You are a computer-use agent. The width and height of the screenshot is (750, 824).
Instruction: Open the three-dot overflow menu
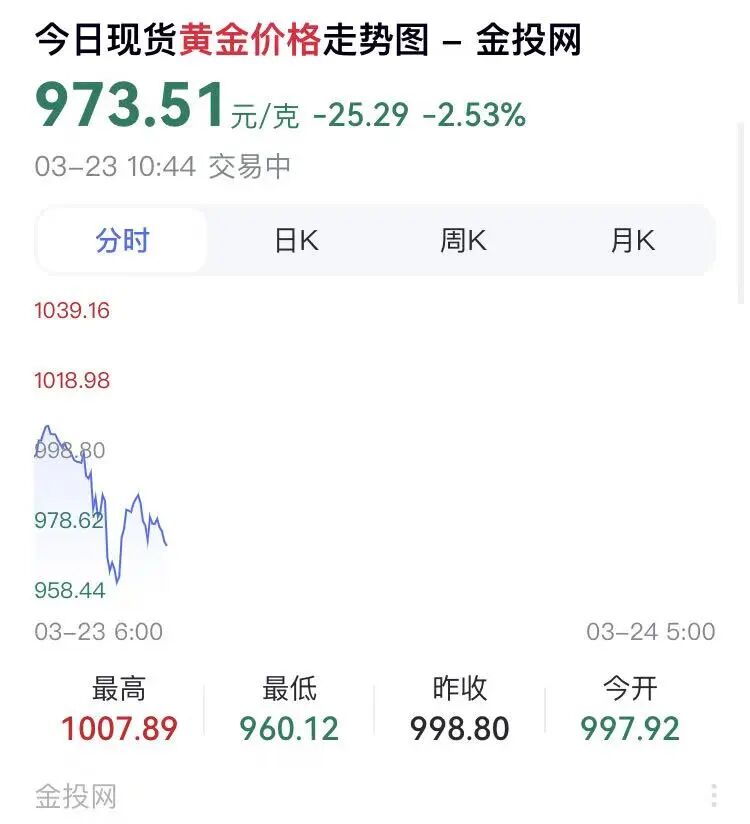[713, 796]
